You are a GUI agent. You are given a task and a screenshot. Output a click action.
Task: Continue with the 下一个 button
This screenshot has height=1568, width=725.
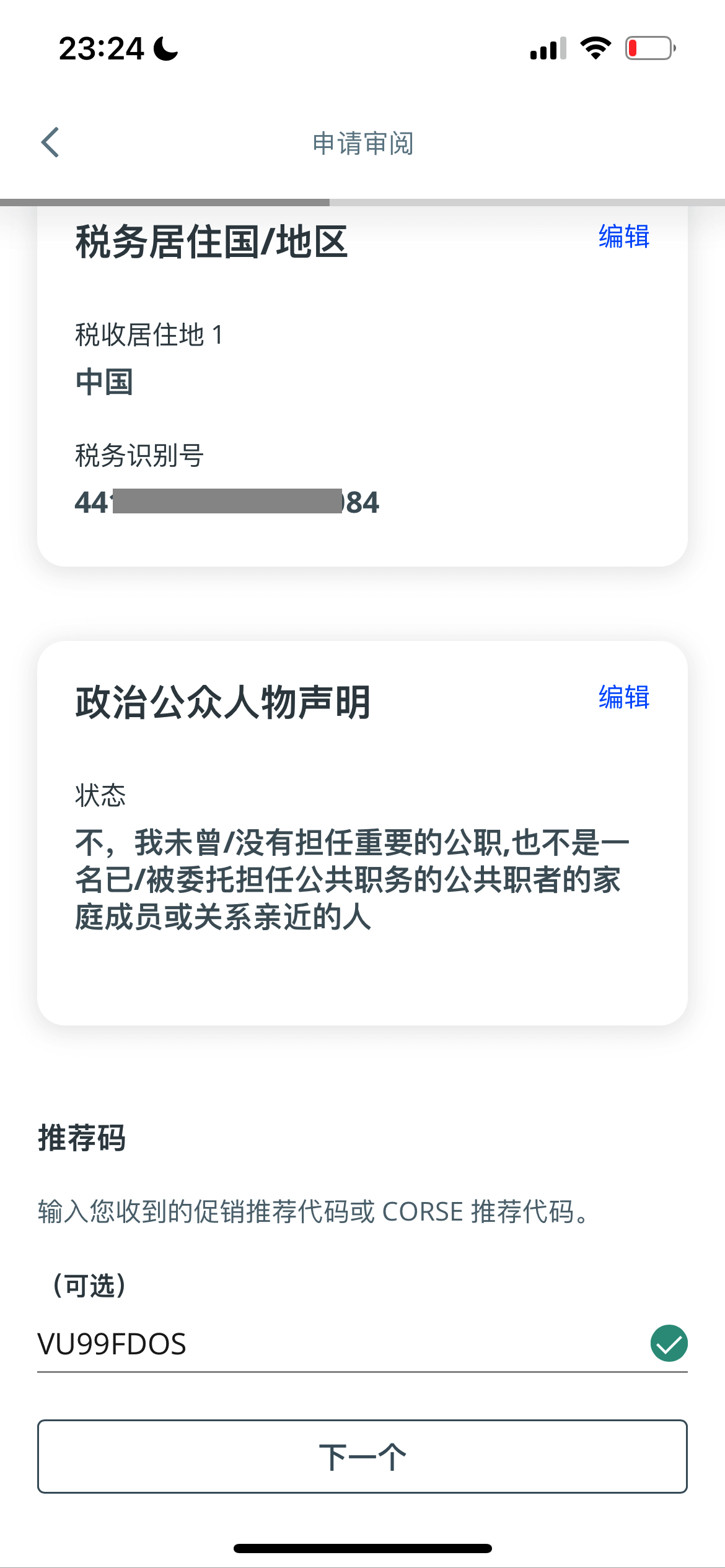click(x=362, y=1457)
